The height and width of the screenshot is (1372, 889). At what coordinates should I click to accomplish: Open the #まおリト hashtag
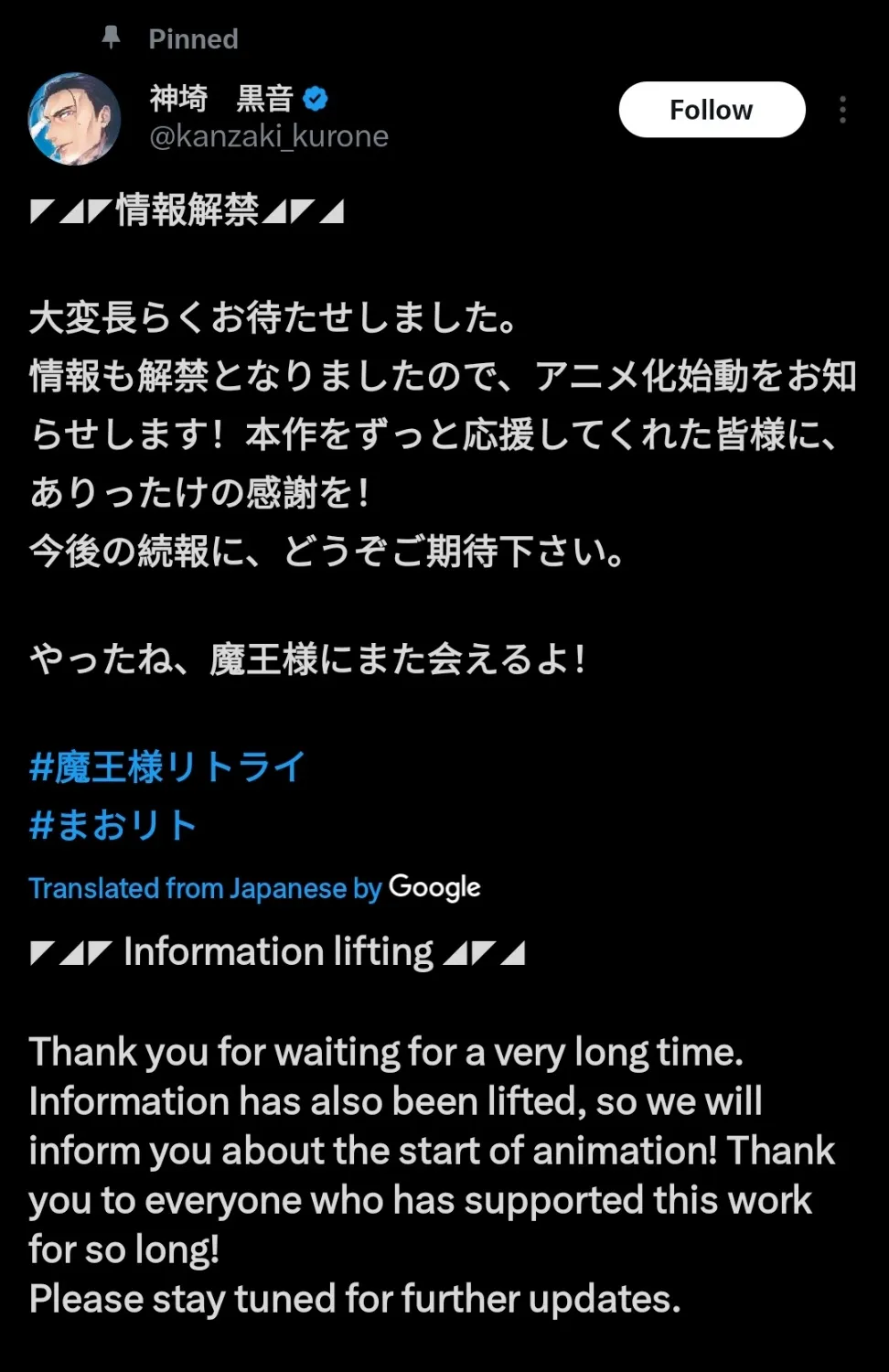click(x=113, y=825)
